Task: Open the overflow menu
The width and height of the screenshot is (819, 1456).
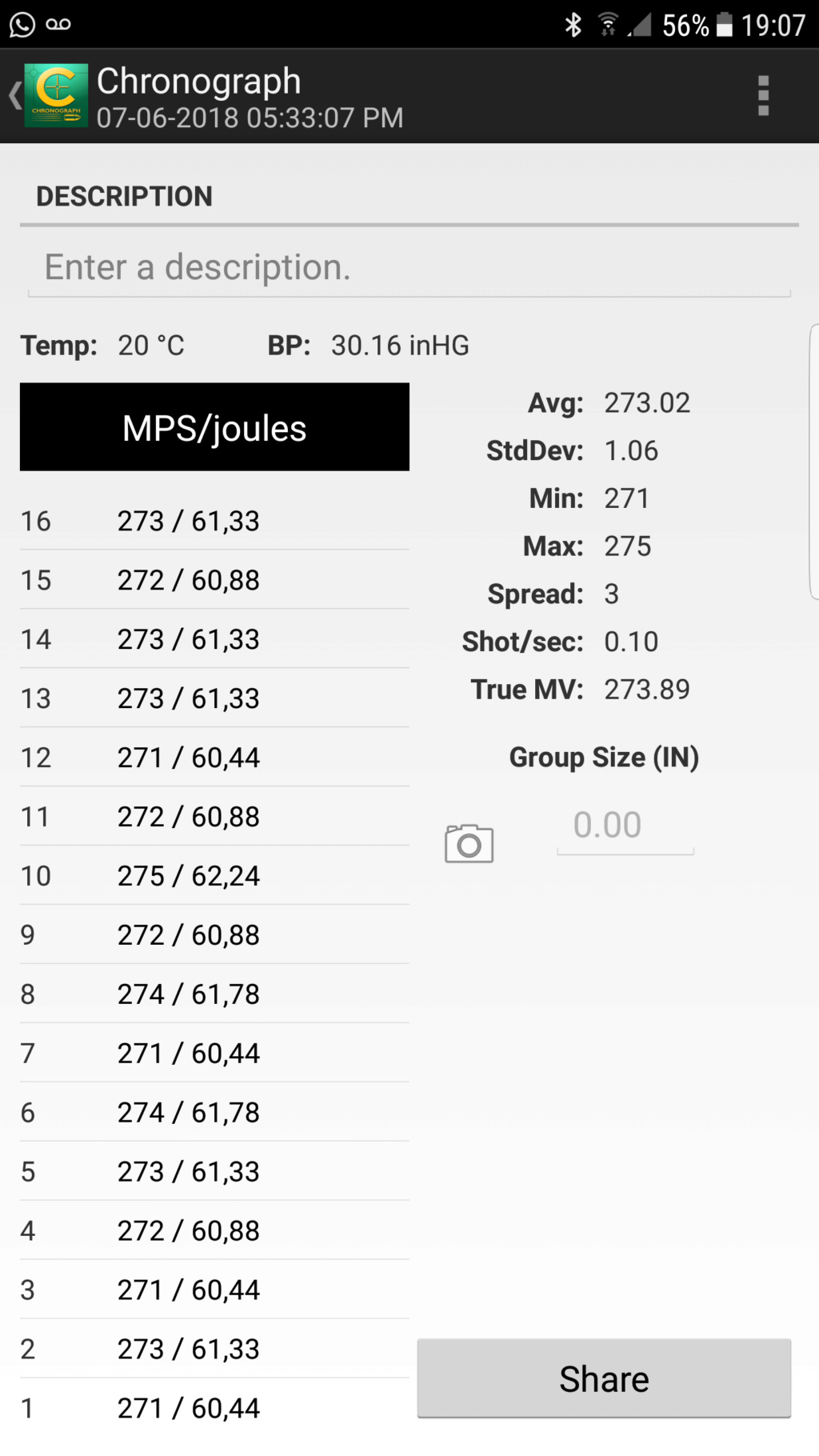Action: [x=763, y=96]
